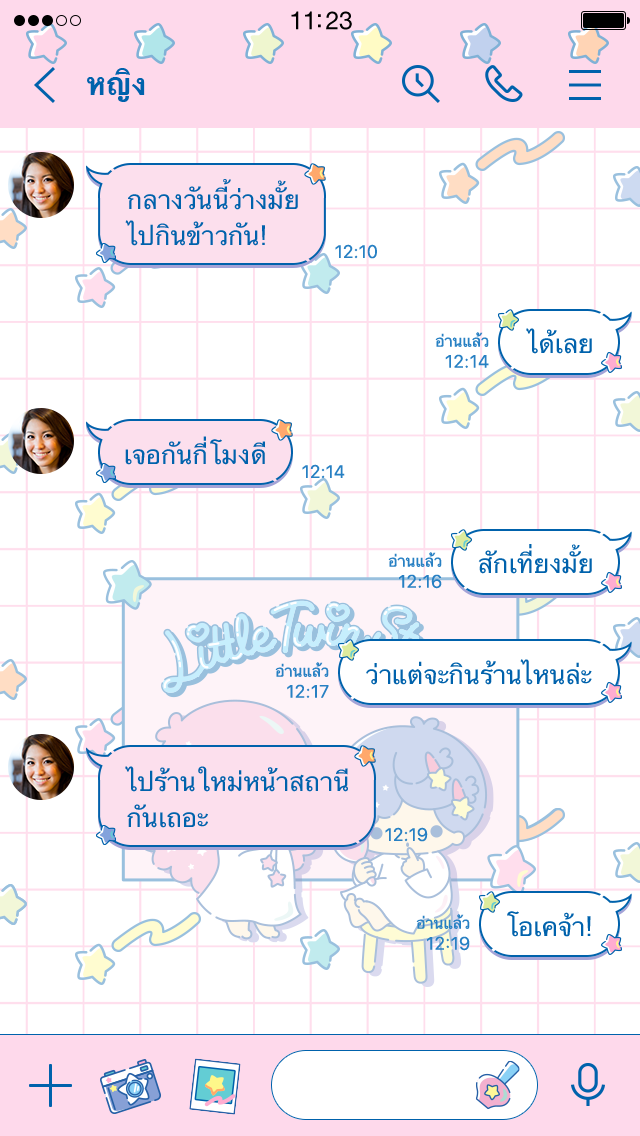640x1136 pixels.
Task: Start a voice call with หญิง
Action: tap(504, 84)
